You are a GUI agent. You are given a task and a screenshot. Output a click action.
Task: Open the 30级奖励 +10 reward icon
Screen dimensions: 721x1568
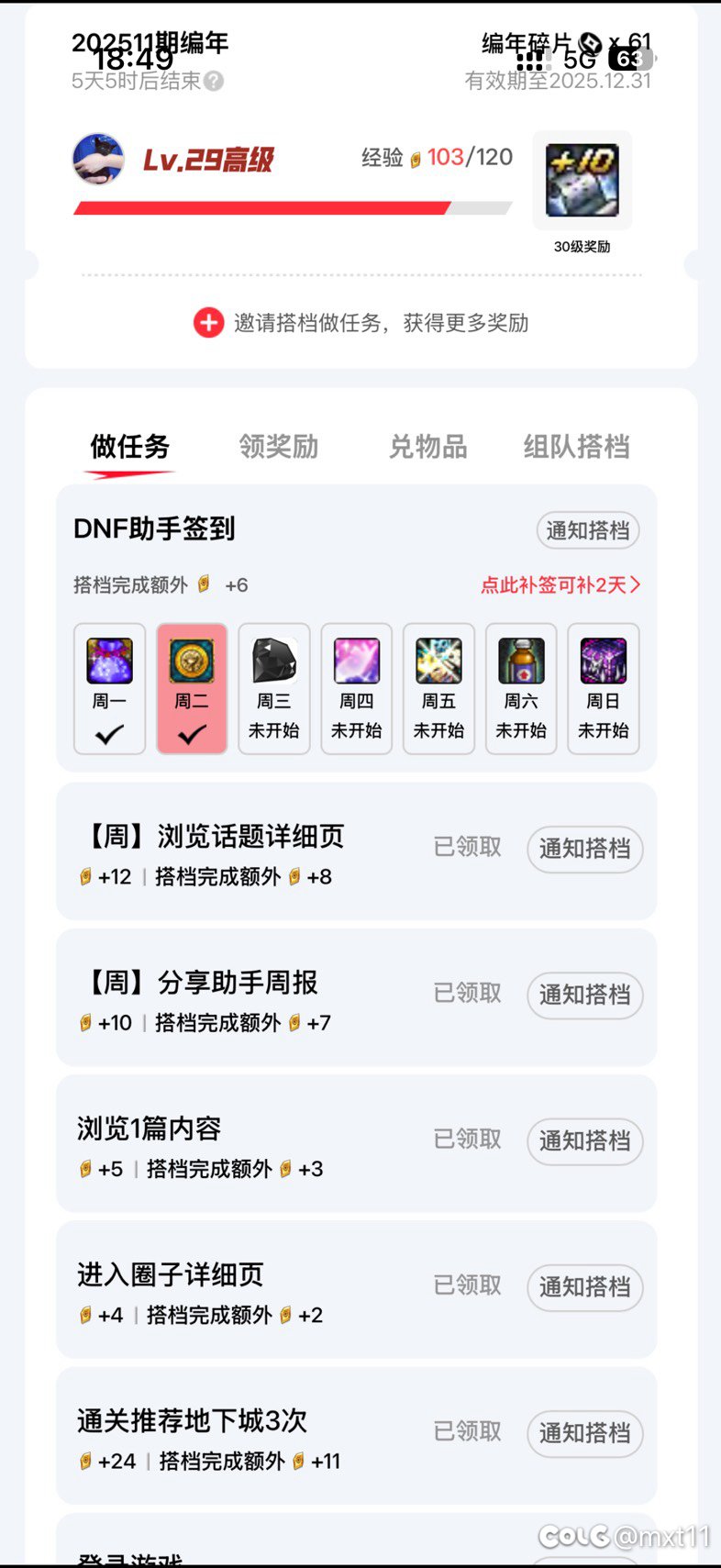coord(582,181)
